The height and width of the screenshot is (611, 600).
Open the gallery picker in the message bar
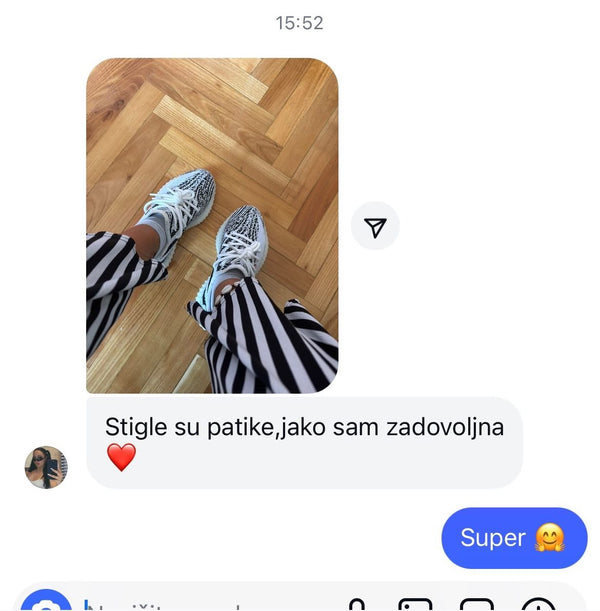pyautogui.click(x=415, y=605)
